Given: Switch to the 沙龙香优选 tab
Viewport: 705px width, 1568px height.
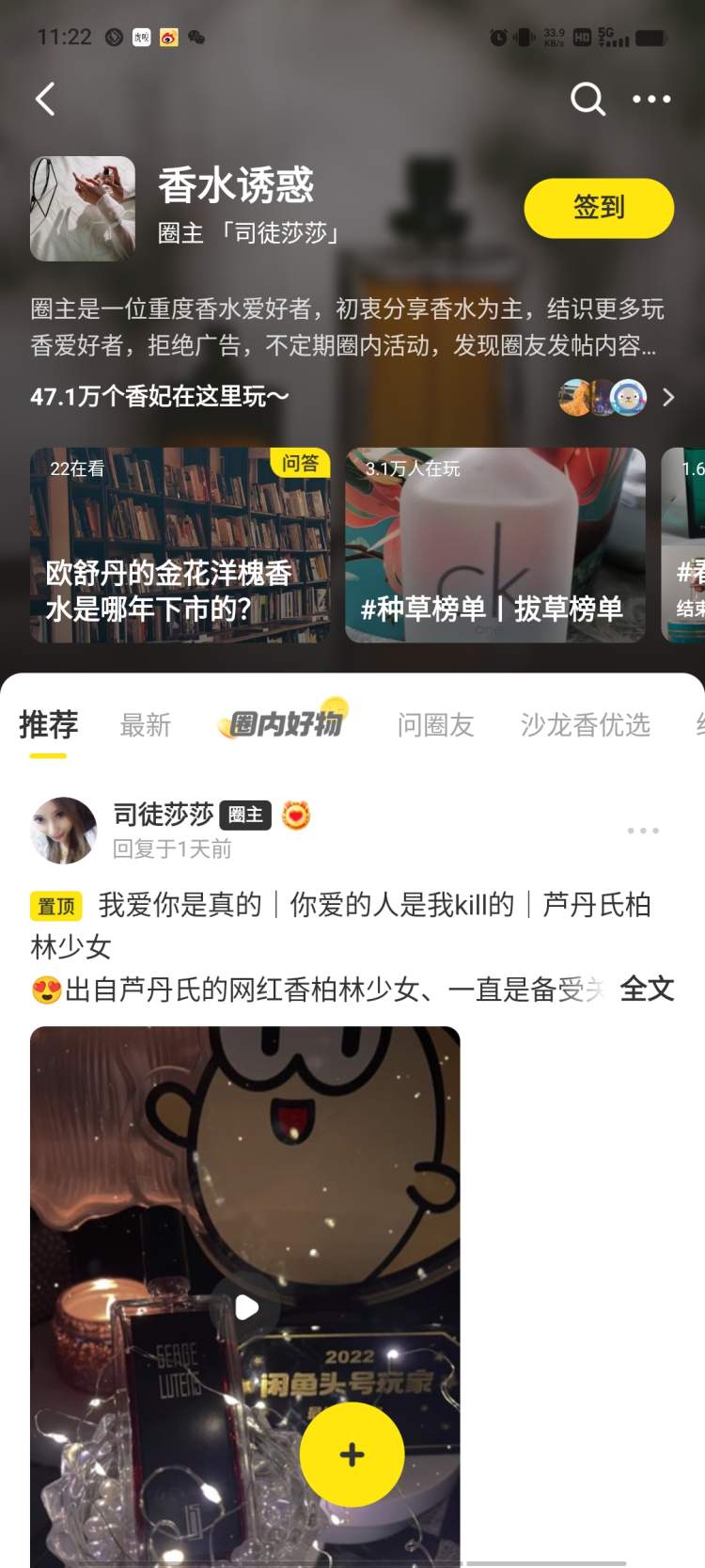Looking at the screenshot, I should pyautogui.click(x=585, y=725).
